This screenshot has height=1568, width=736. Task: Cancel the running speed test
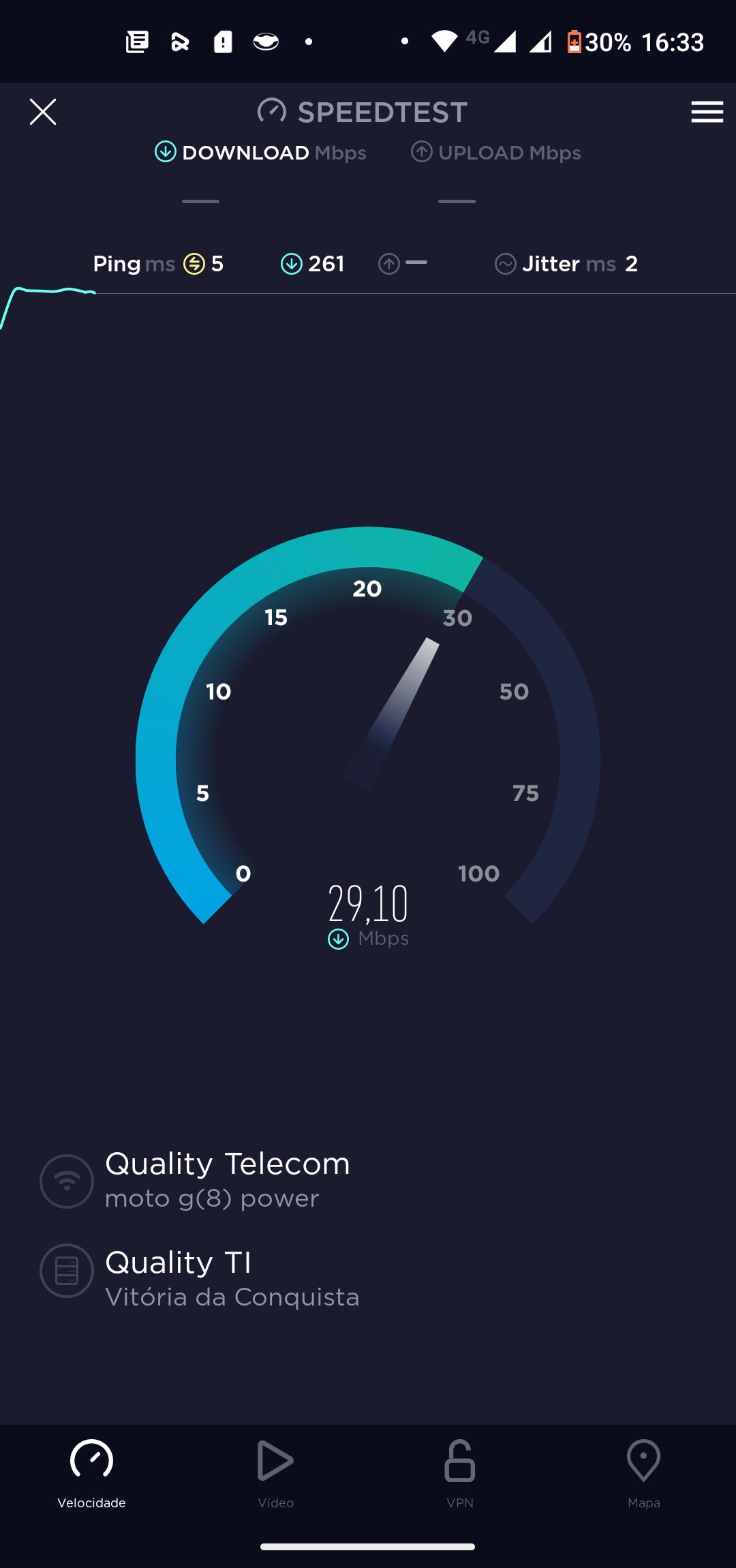[43, 112]
